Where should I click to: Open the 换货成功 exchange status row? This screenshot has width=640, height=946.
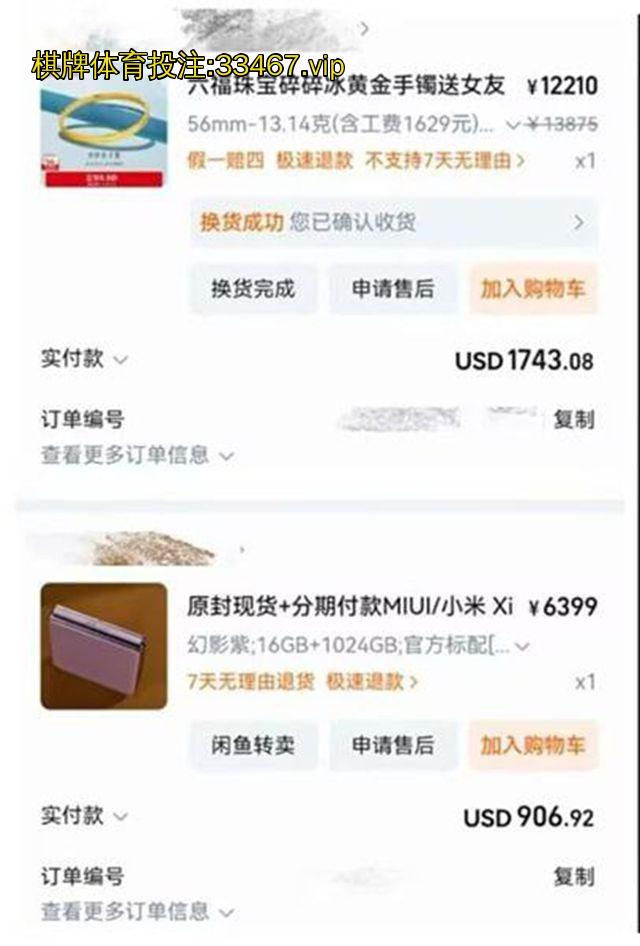[393, 222]
